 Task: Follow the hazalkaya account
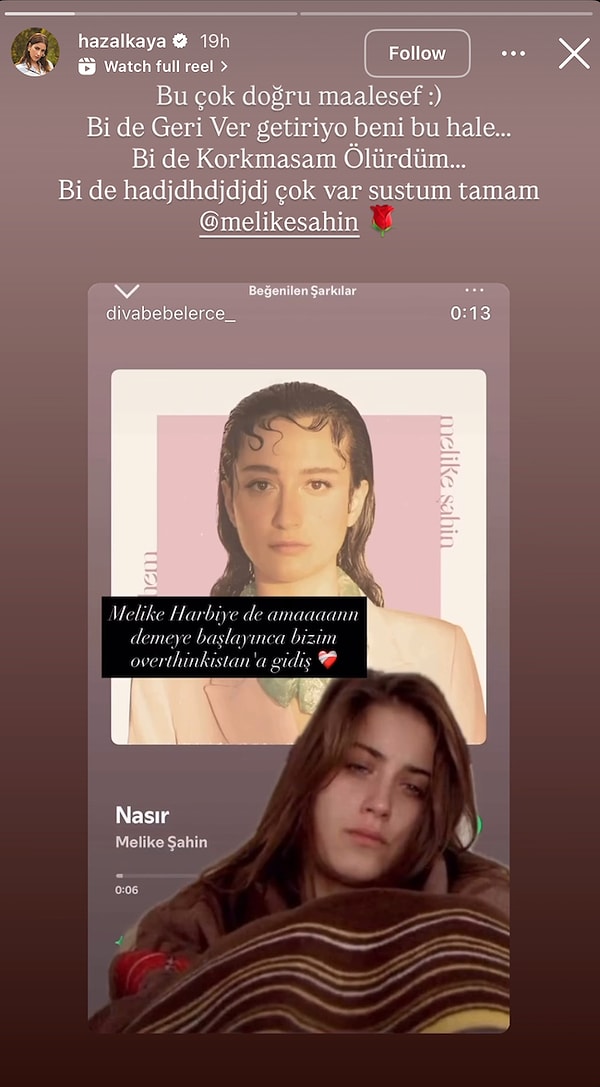tap(417, 53)
